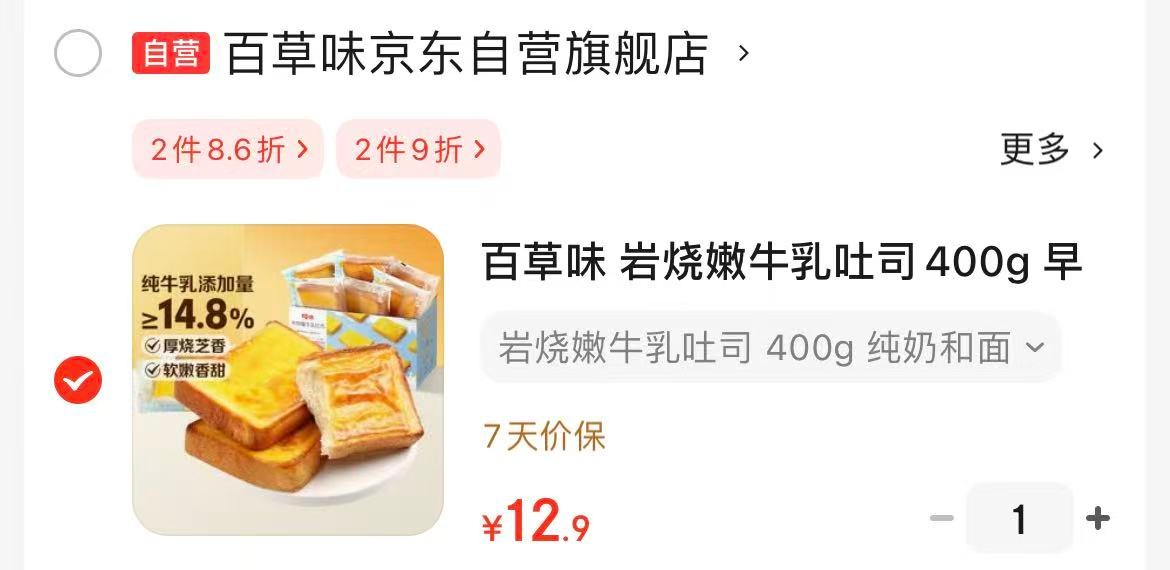This screenshot has height=570, width=1170.
Task: Open the 2件9折 promotion chip
Action: 418,149
